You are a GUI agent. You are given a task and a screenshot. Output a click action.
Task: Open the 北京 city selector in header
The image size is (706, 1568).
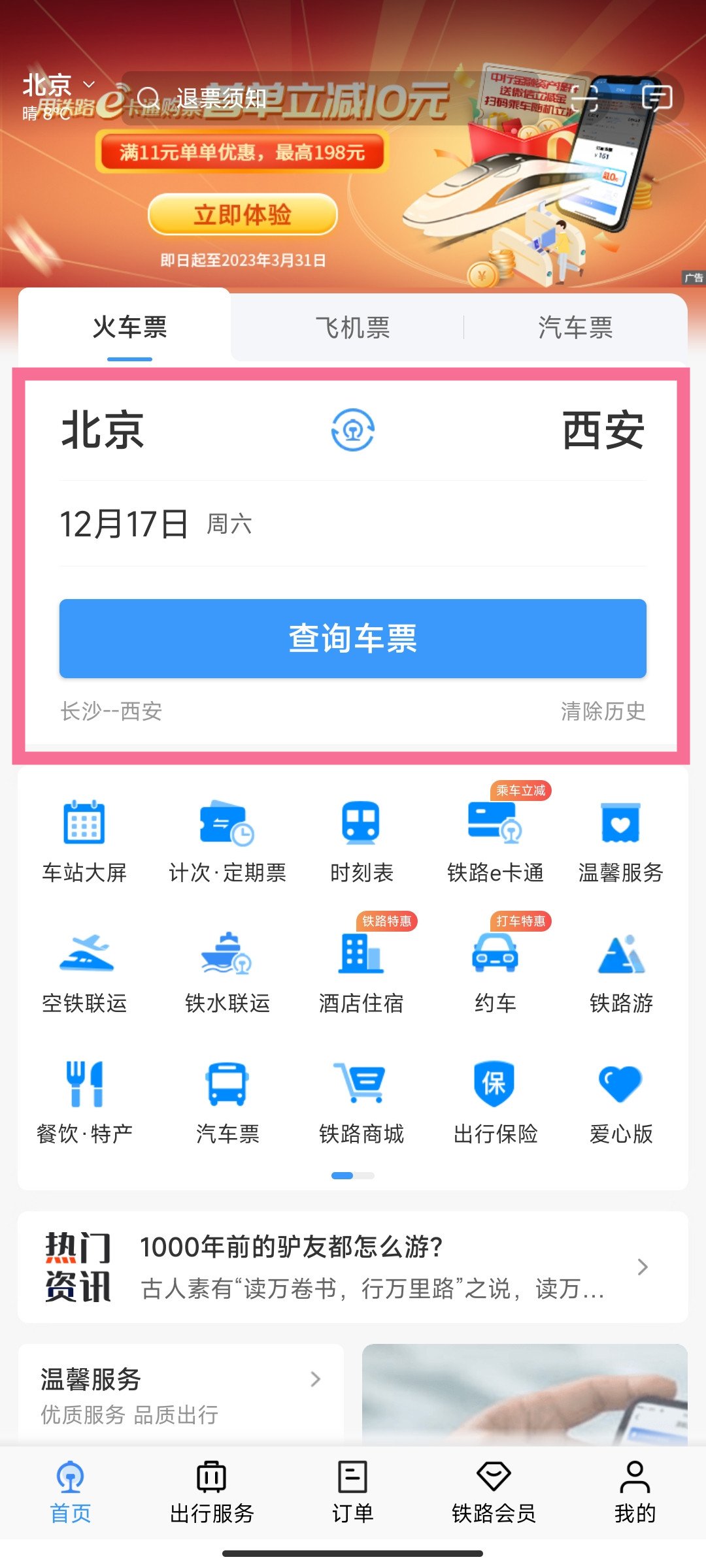(x=59, y=86)
